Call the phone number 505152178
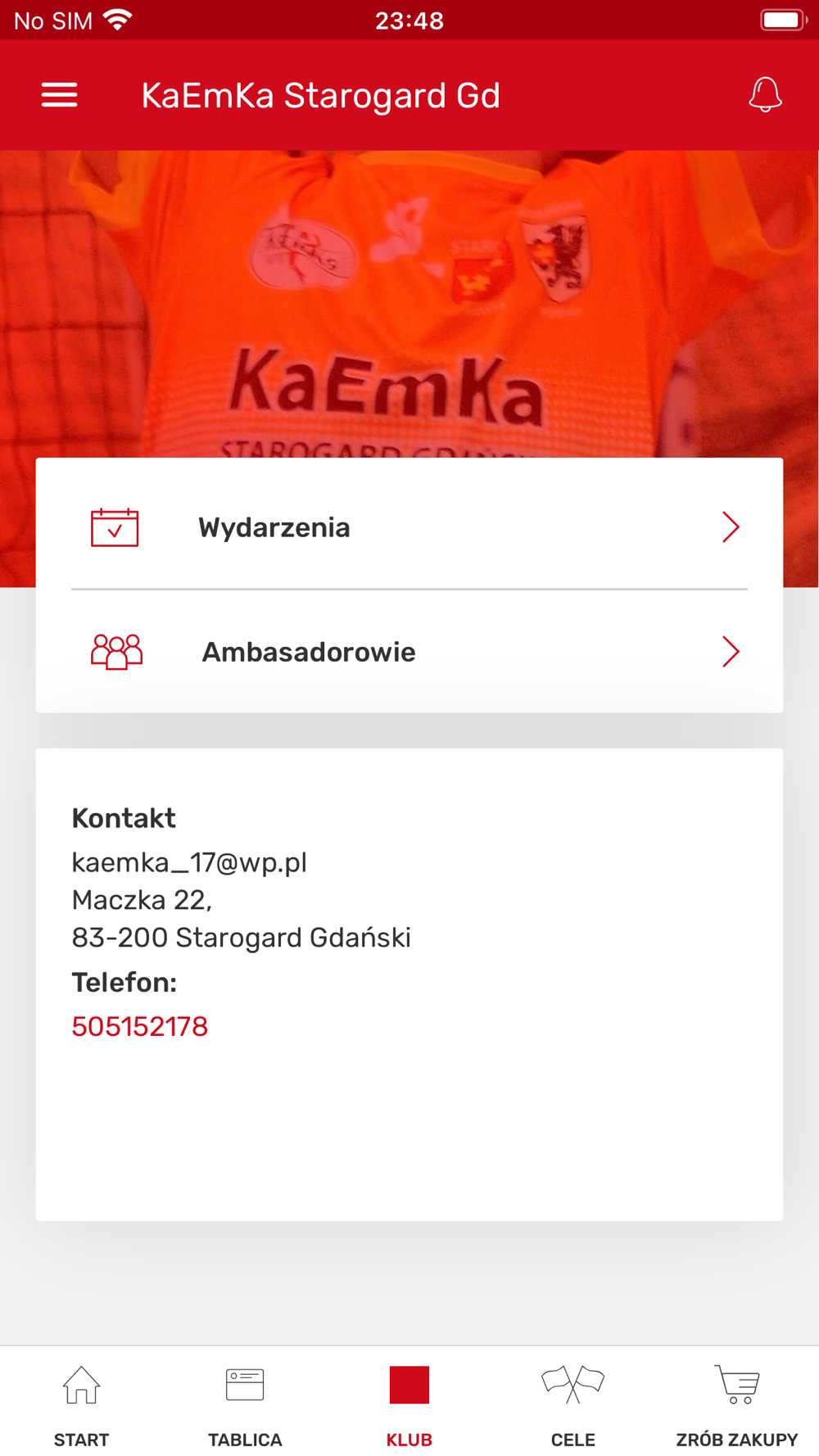Image resolution: width=819 pixels, height=1456 pixels. pyautogui.click(x=140, y=1026)
